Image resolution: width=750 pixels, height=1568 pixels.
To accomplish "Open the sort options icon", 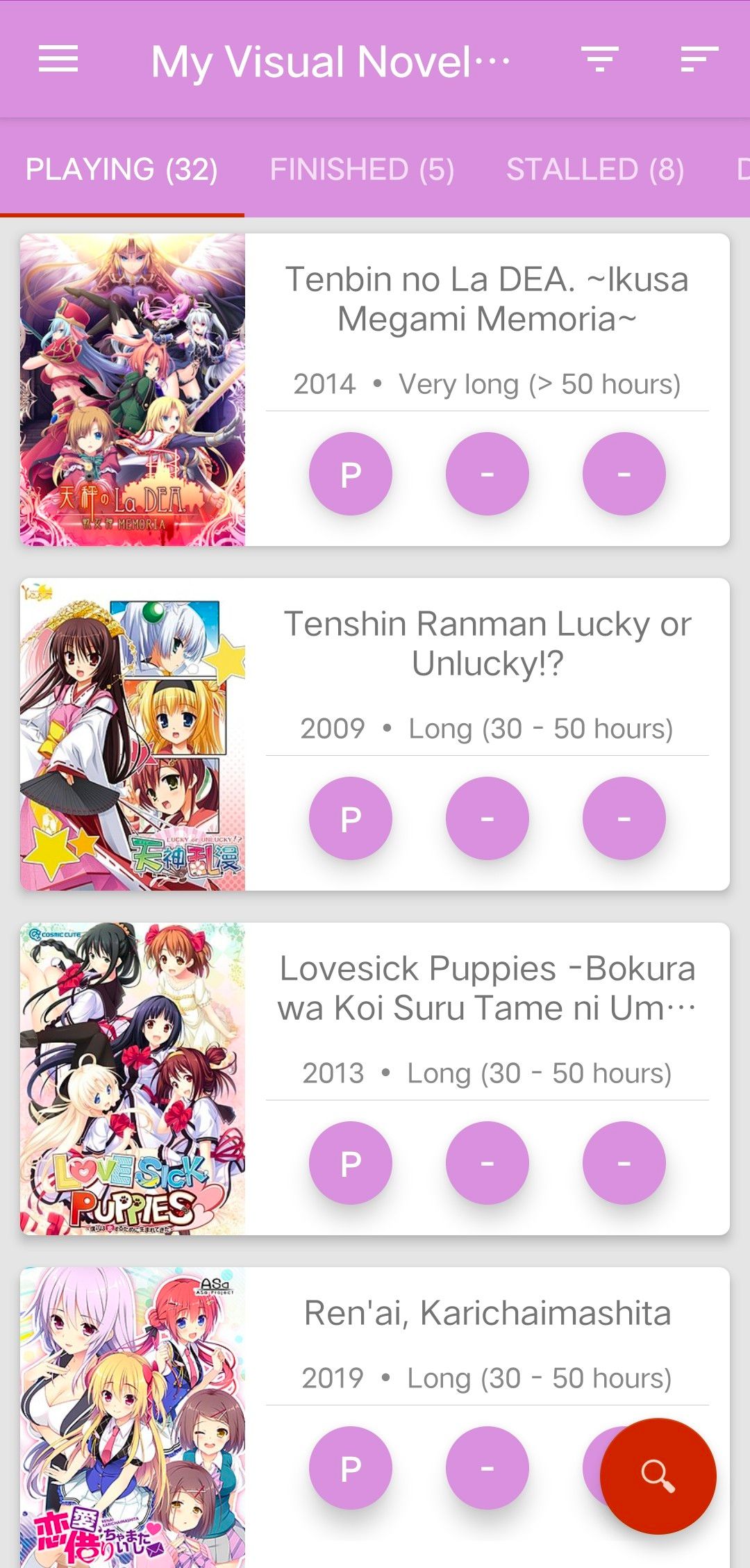I will [x=699, y=59].
